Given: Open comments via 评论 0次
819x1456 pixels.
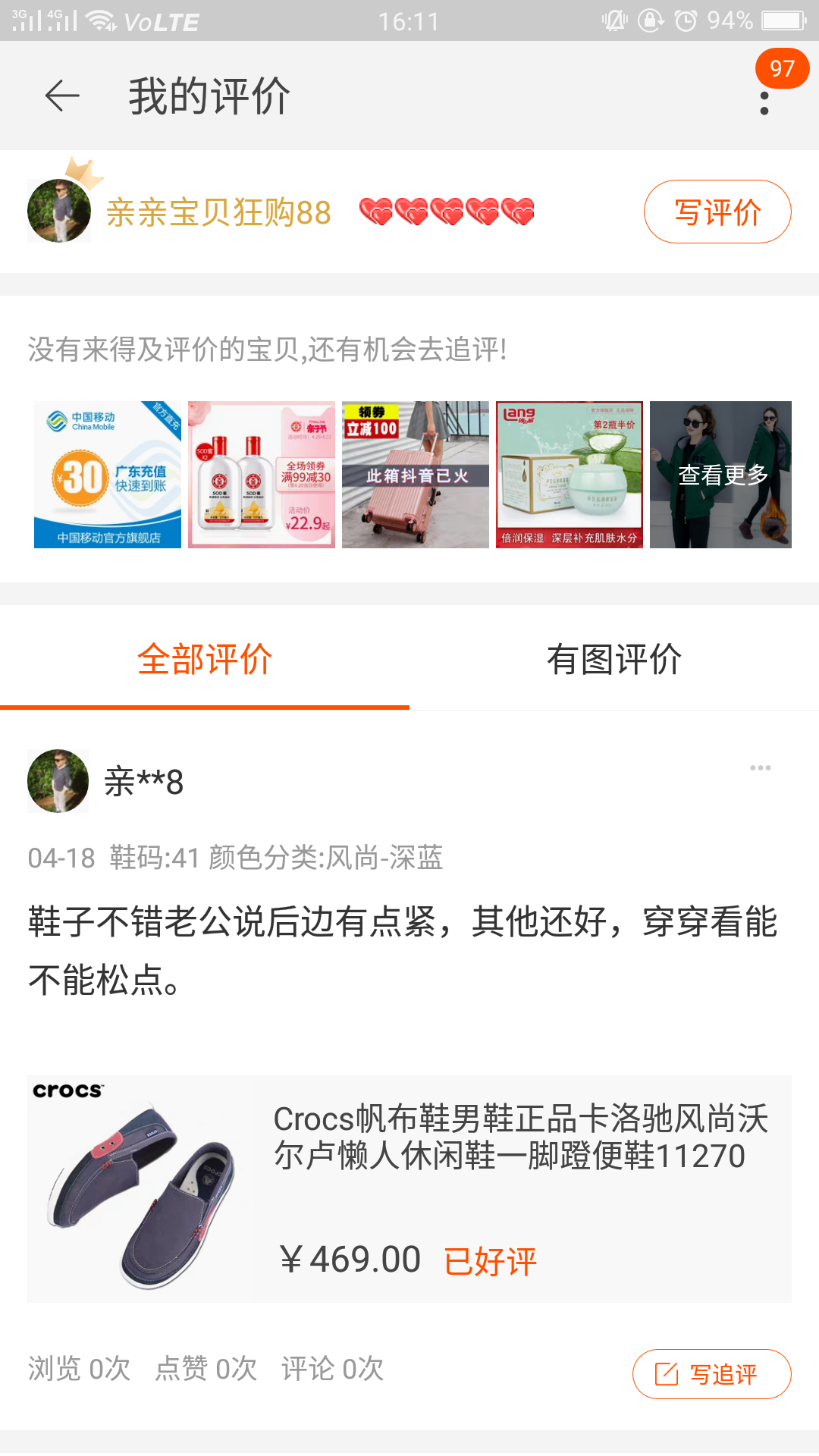Looking at the screenshot, I should click(x=333, y=1369).
